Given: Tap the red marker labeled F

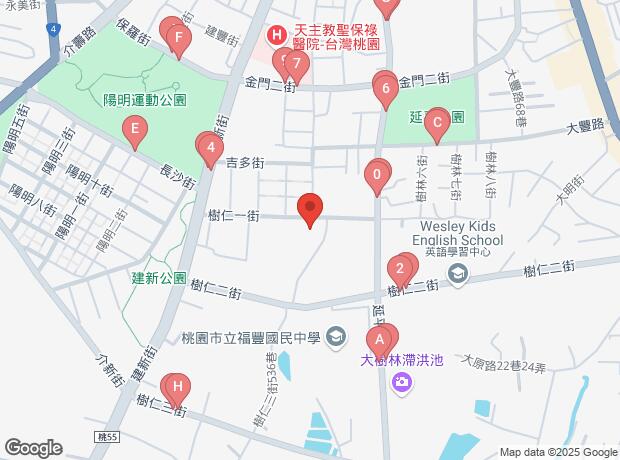Looking at the screenshot, I should (x=177, y=41).
